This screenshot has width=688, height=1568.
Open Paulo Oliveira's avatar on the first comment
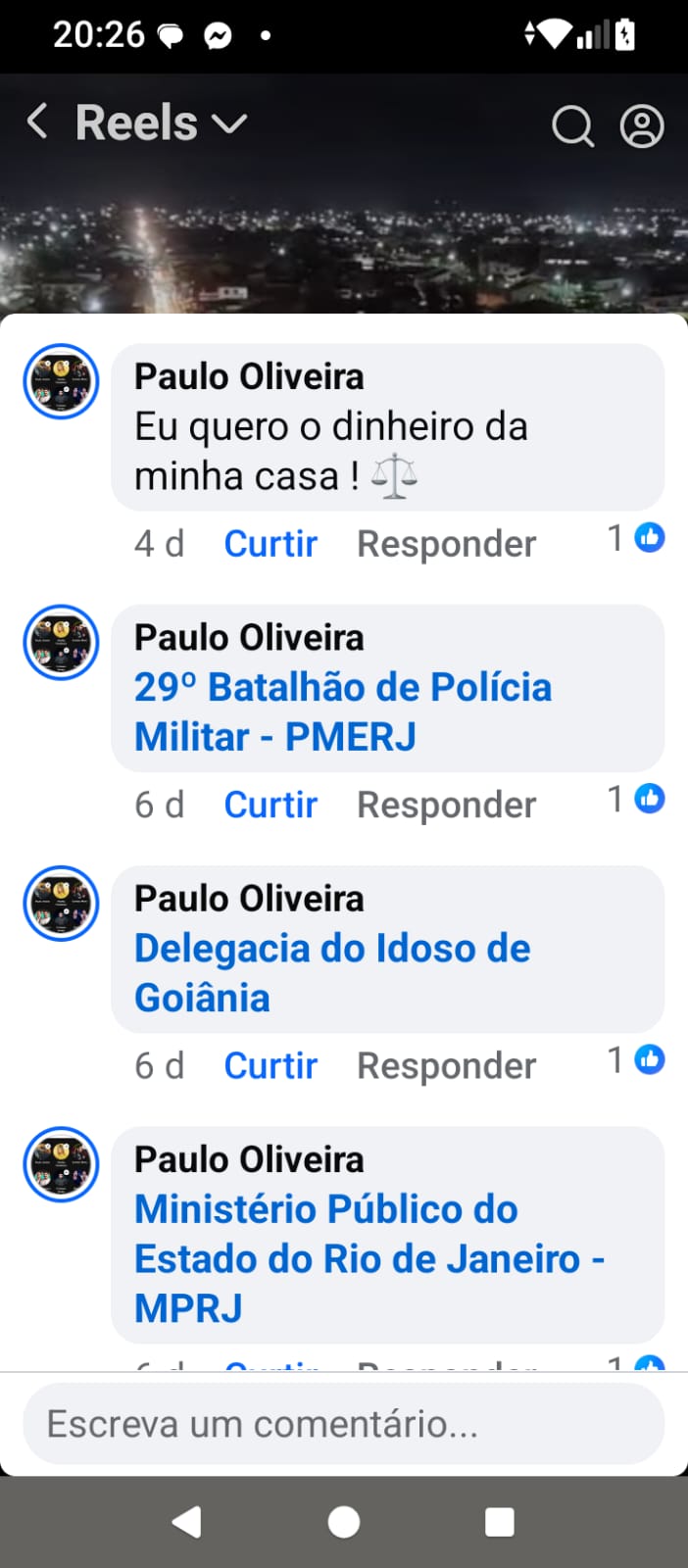coord(61,381)
